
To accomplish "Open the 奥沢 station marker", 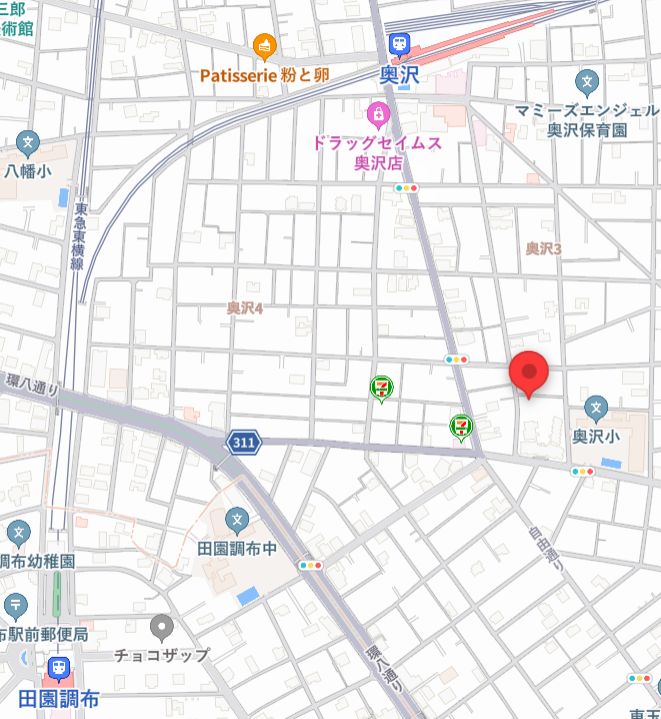I will coord(399,45).
